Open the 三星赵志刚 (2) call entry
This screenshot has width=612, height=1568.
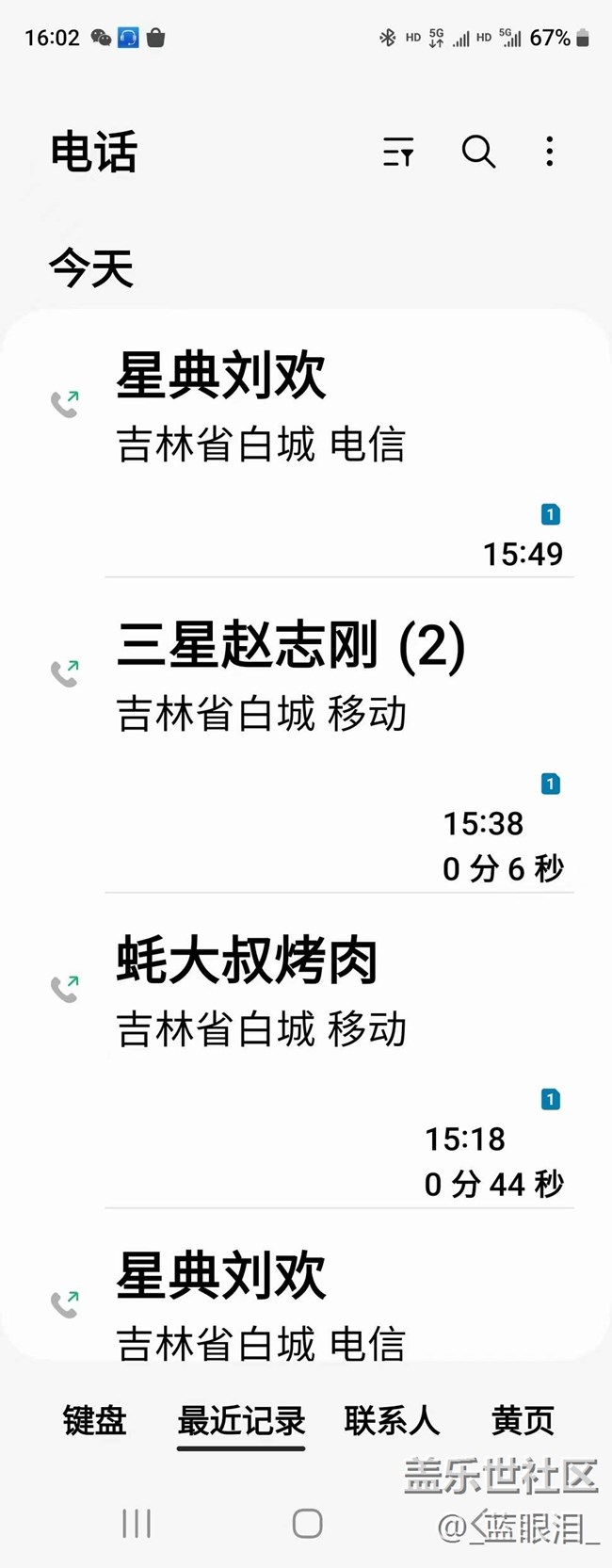[306, 736]
